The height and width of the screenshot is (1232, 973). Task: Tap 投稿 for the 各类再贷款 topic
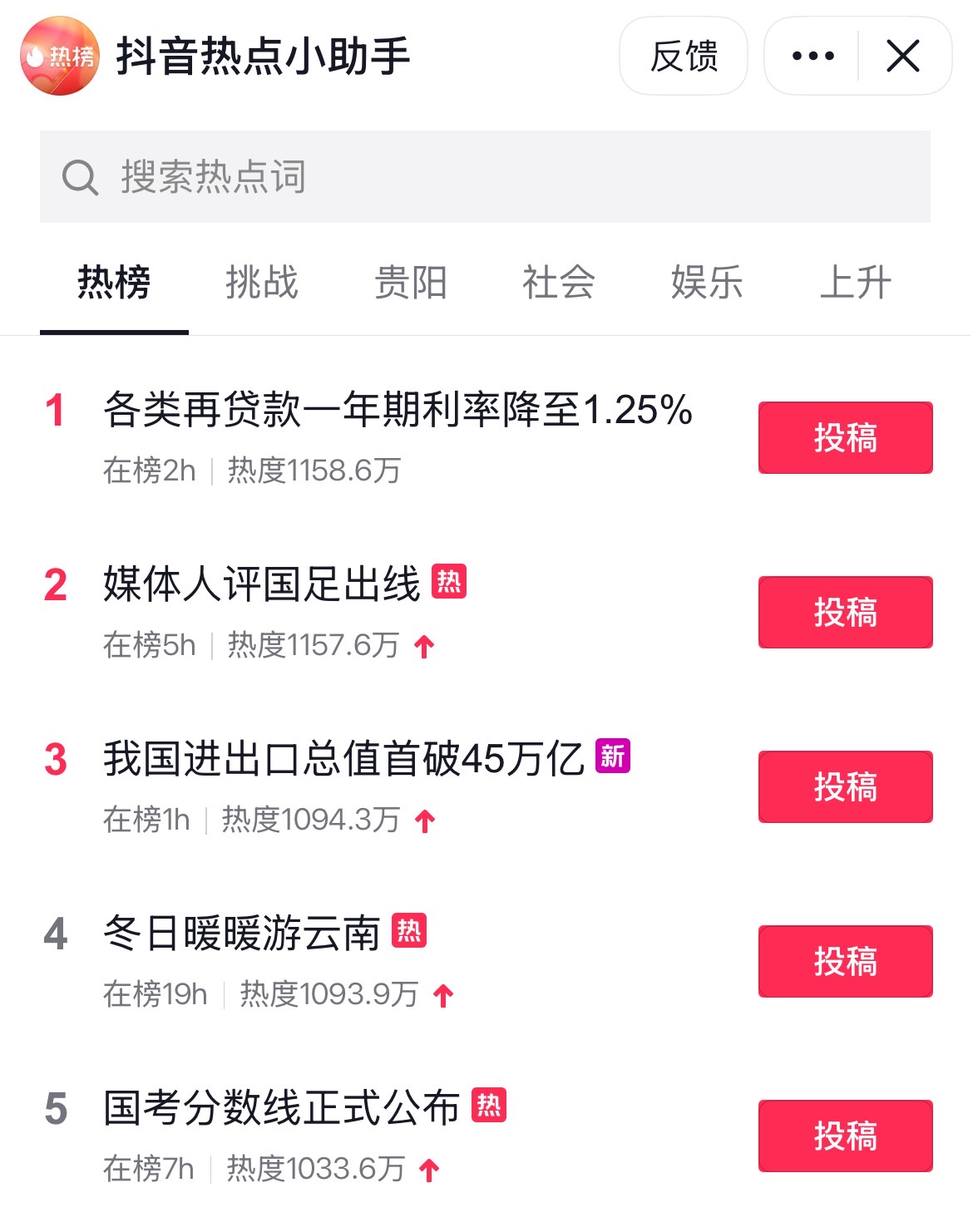(845, 438)
